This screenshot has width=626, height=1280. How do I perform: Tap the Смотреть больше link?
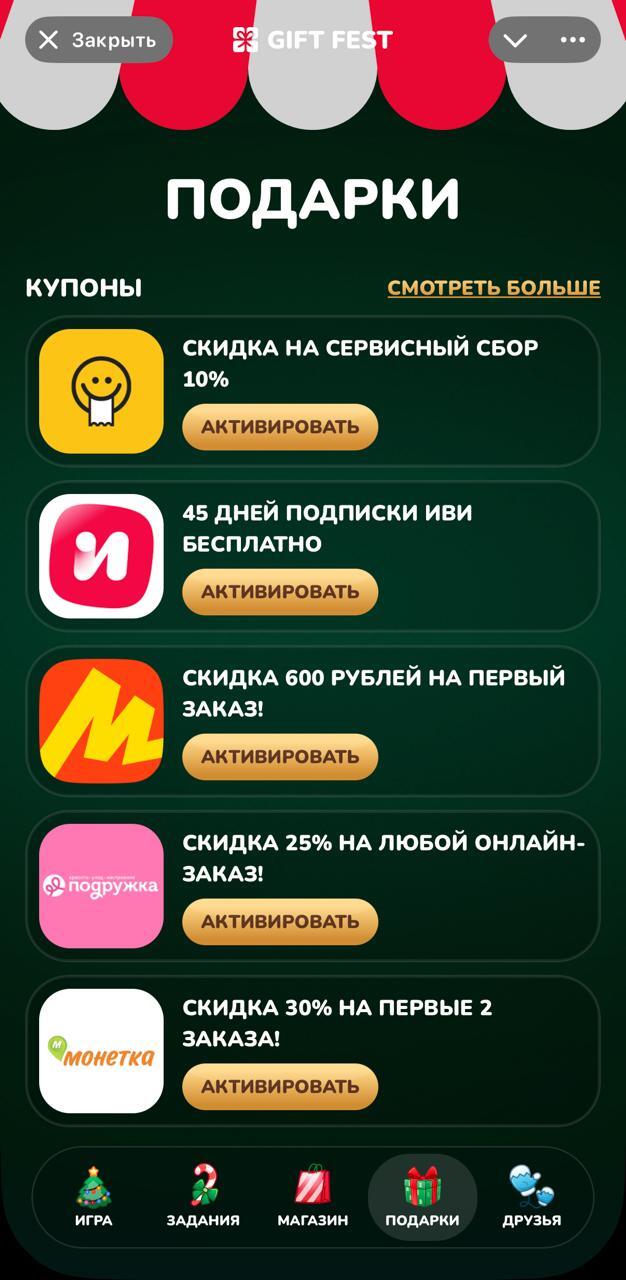coord(494,288)
